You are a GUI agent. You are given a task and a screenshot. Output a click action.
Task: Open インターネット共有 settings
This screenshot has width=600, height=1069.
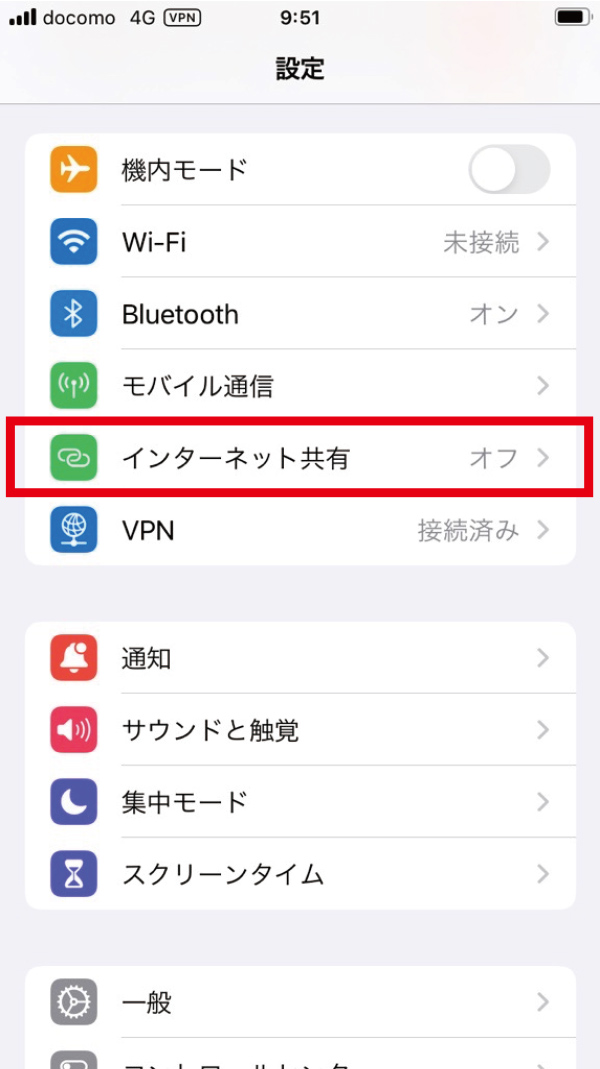[x=300, y=458]
